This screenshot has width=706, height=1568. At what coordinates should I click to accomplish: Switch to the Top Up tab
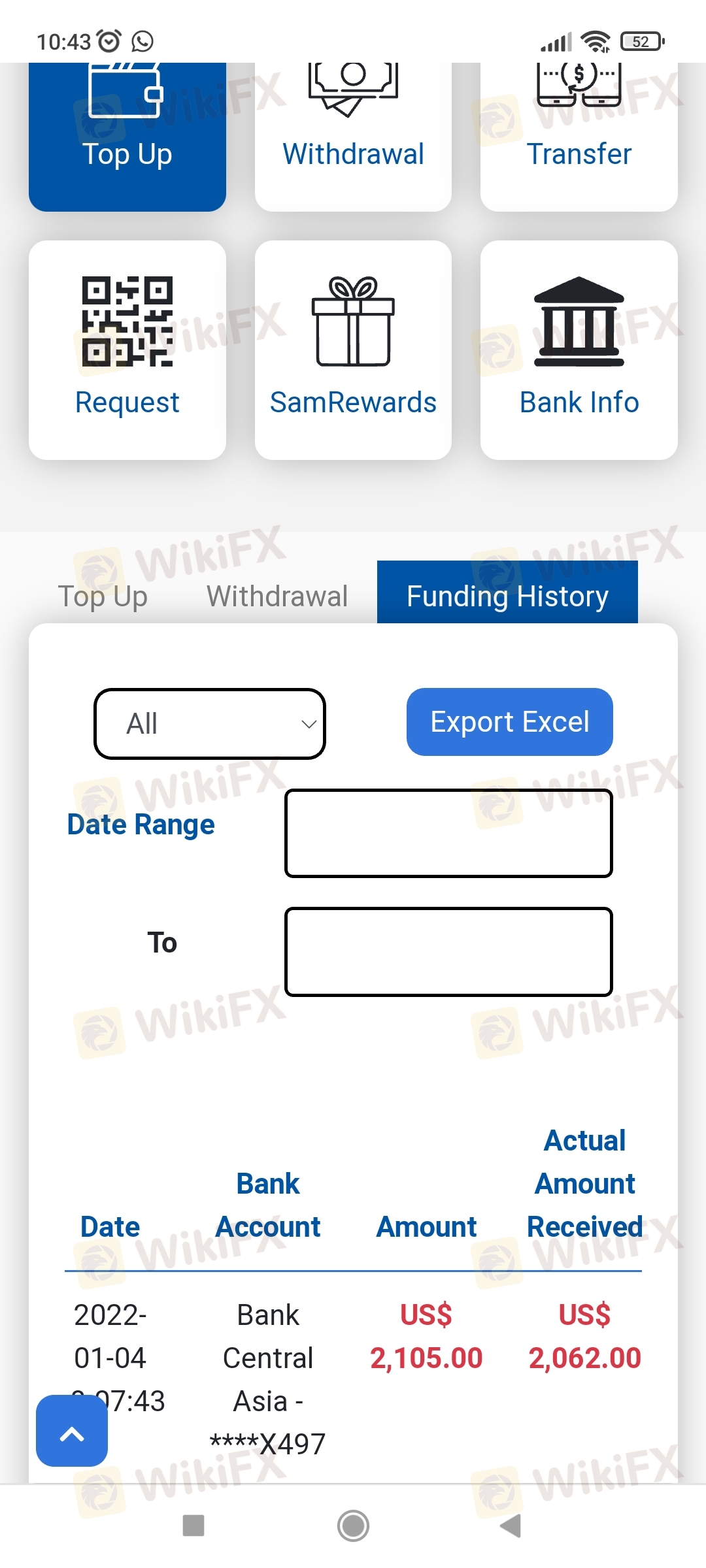tap(103, 596)
